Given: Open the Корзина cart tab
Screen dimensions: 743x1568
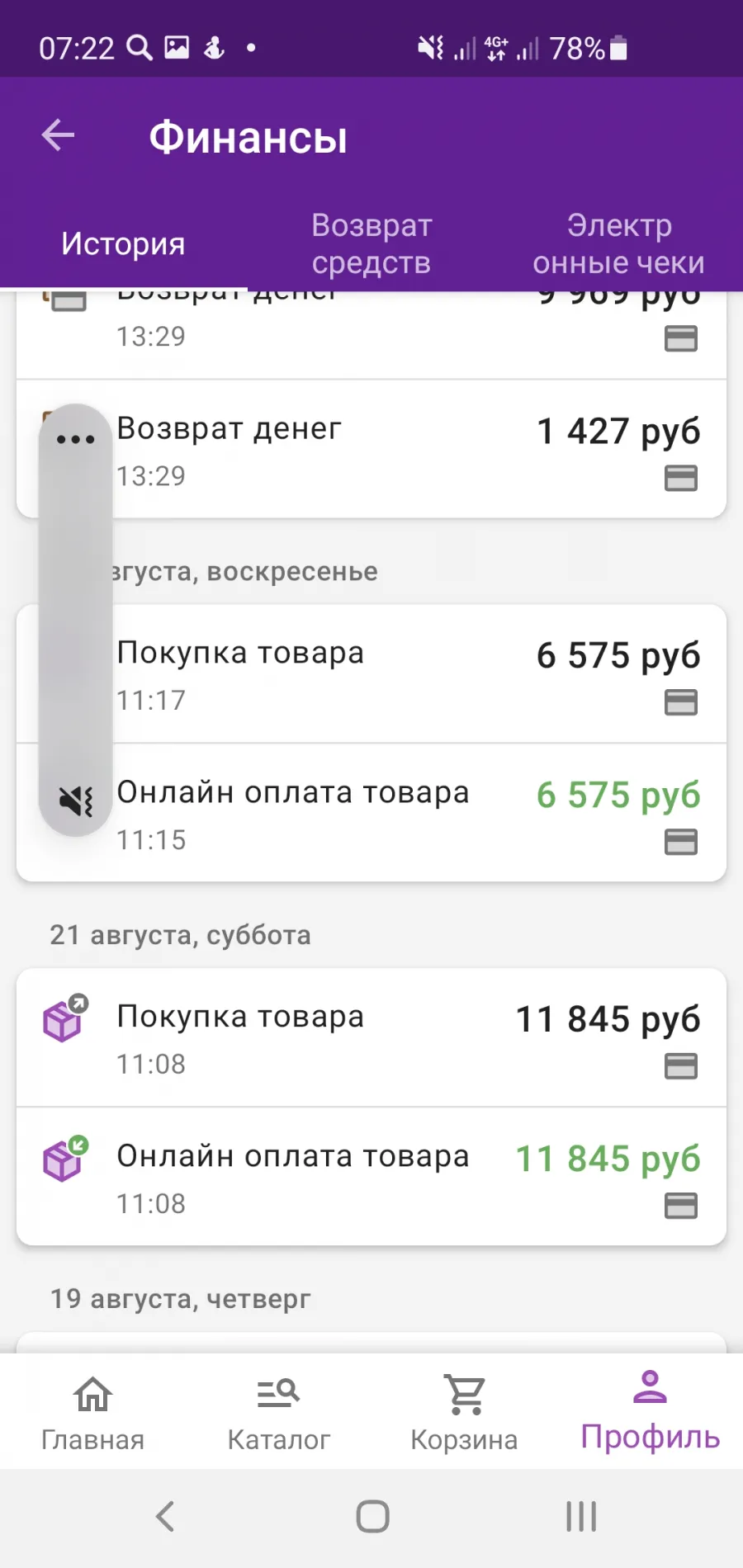Looking at the screenshot, I should coord(464,1413).
